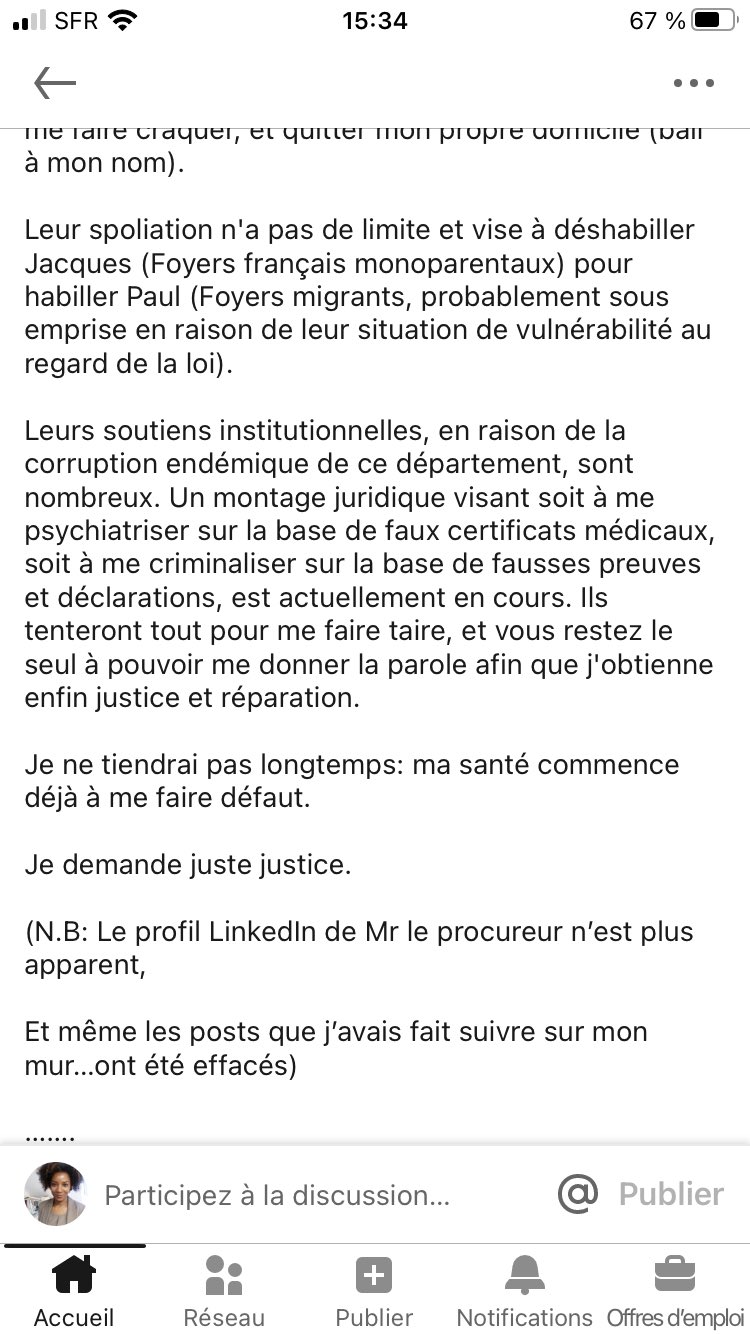This screenshot has width=750, height=1334.
Task: Go to the Offres d'emploi tab
Action: [674, 1291]
